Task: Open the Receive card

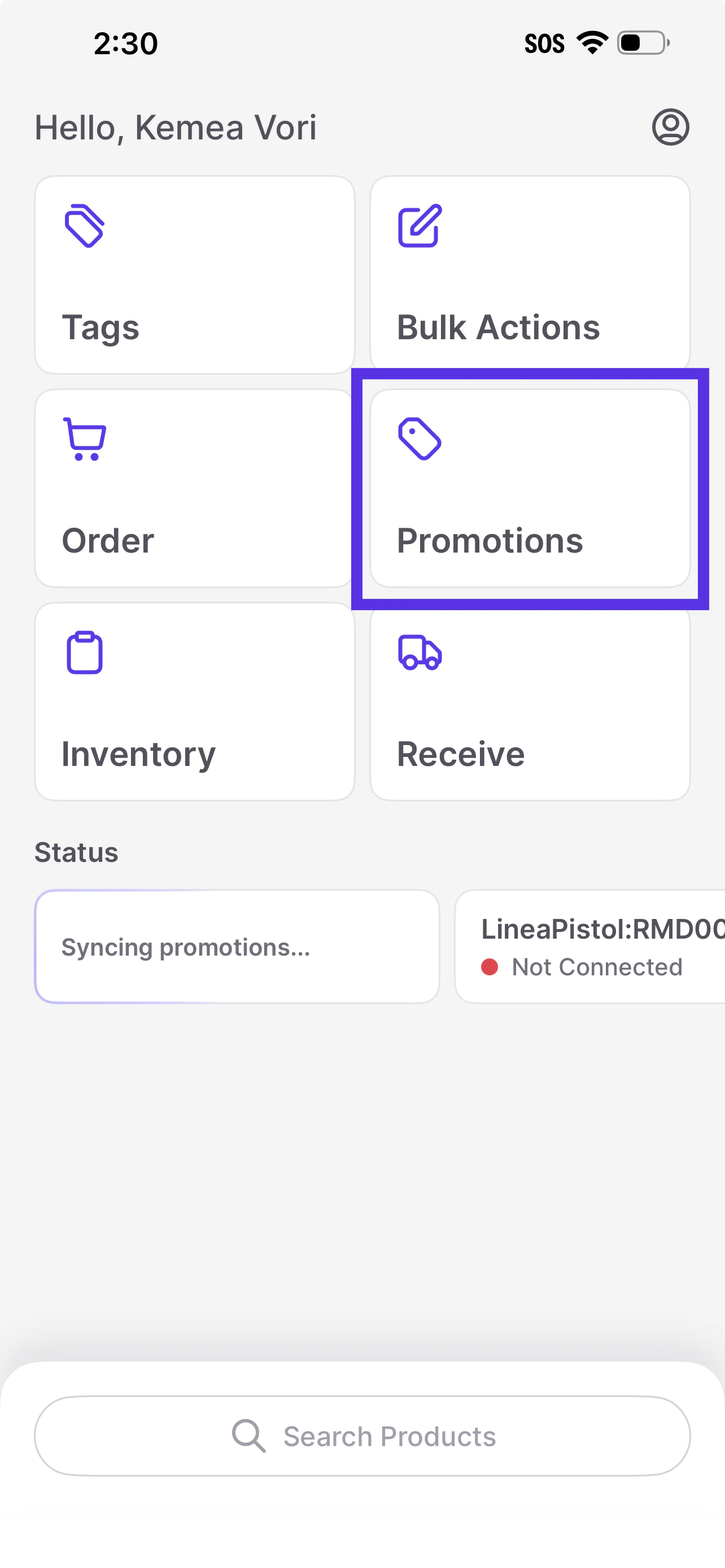Action: pos(530,701)
